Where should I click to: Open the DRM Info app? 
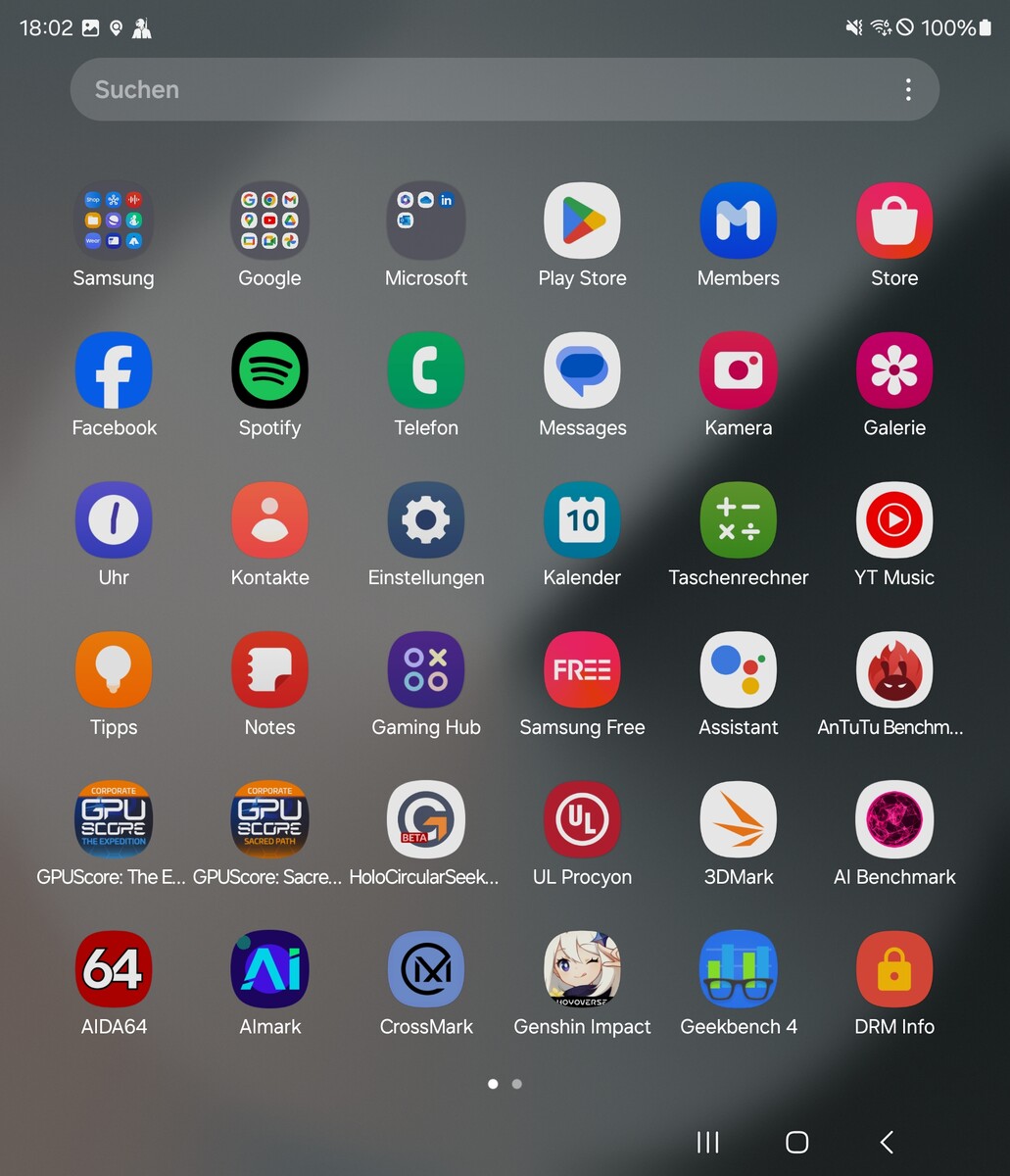[893, 969]
